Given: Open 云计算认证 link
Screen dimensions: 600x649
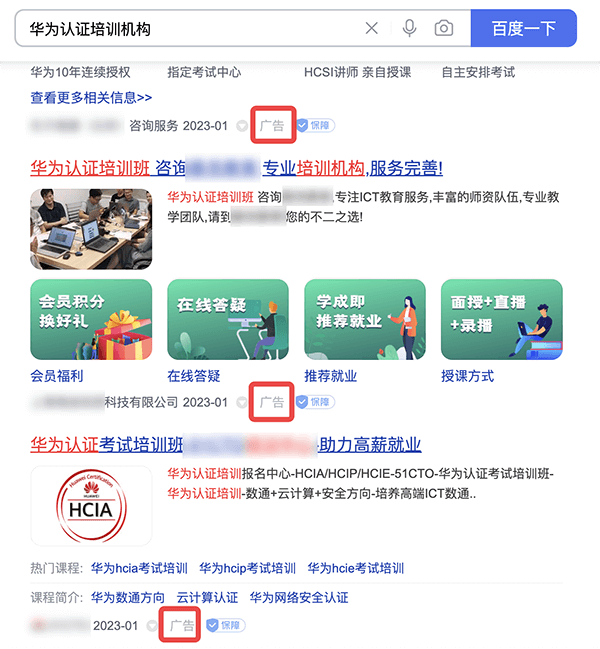Looking at the screenshot, I should 207,597.
